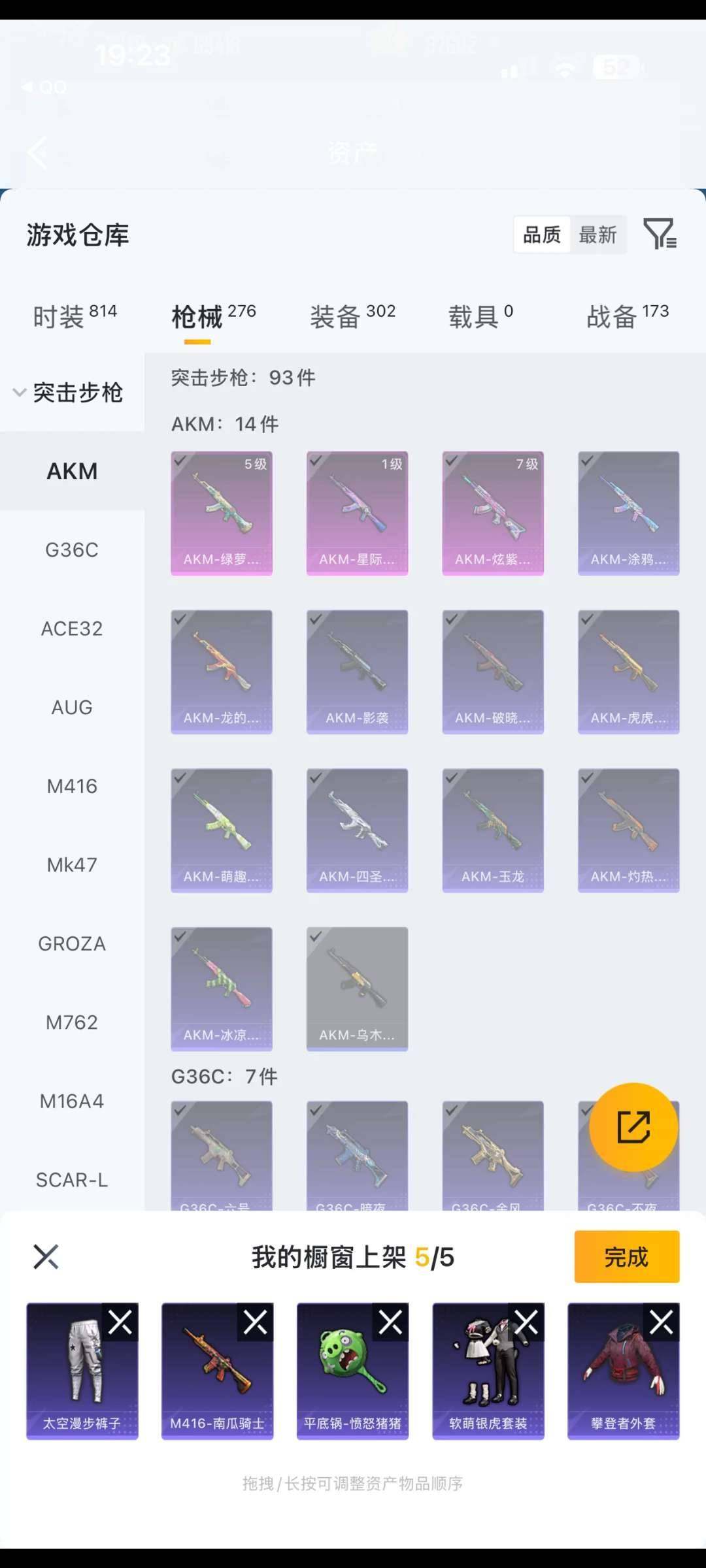Select the AKM-绿萝 skin card
Viewport: 706px width, 1568px height.
[222, 513]
